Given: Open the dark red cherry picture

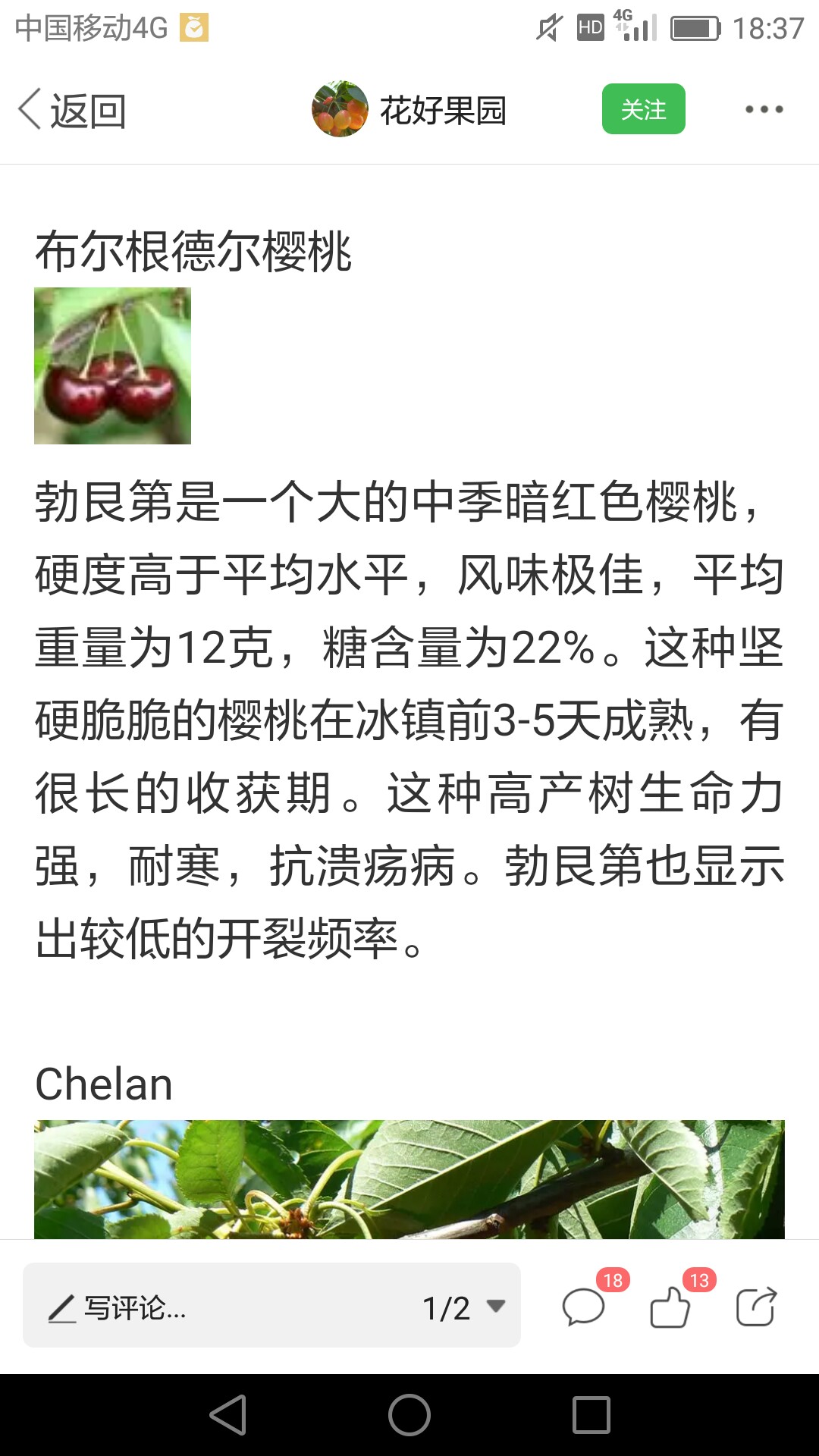Looking at the screenshot, I should 112,366.
